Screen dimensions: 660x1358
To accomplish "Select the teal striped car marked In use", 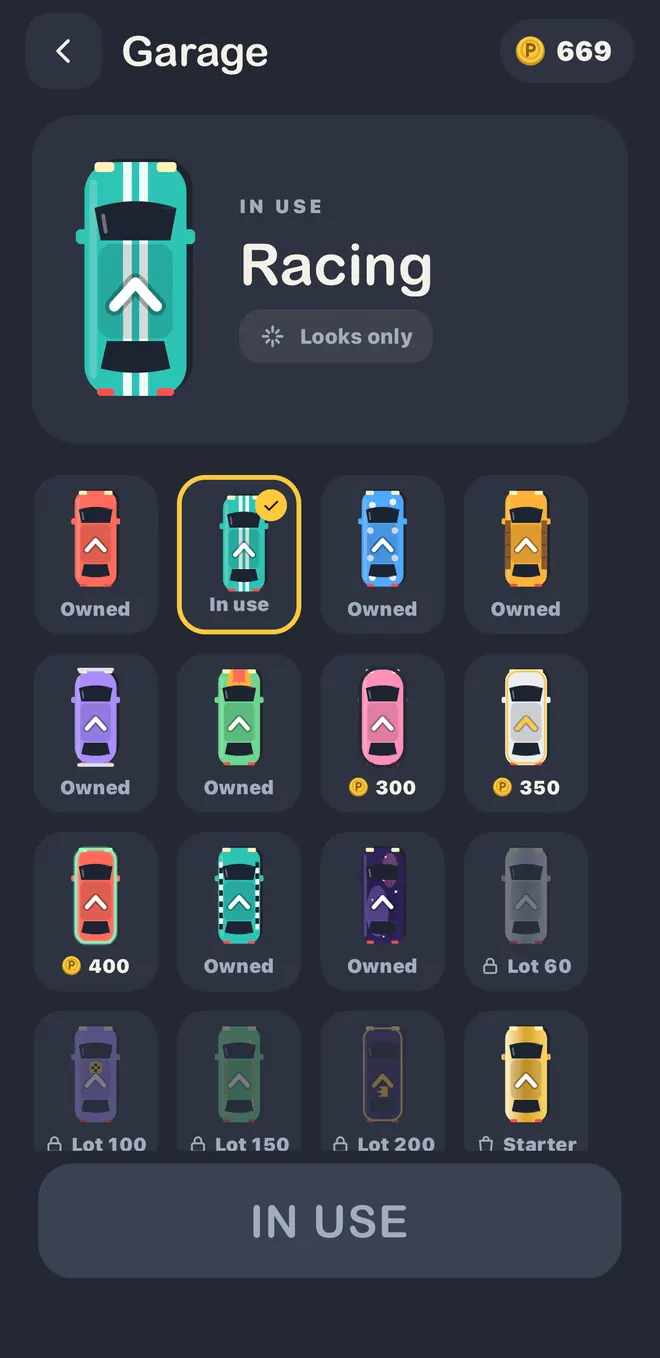I will point(239,554).
